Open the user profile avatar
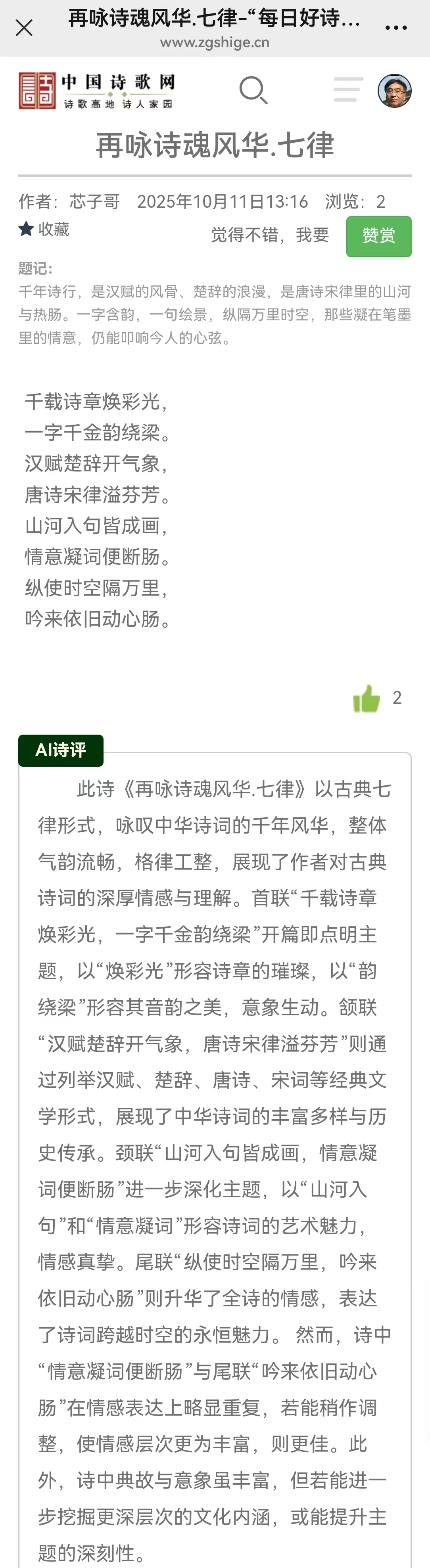 pos(395,91)
